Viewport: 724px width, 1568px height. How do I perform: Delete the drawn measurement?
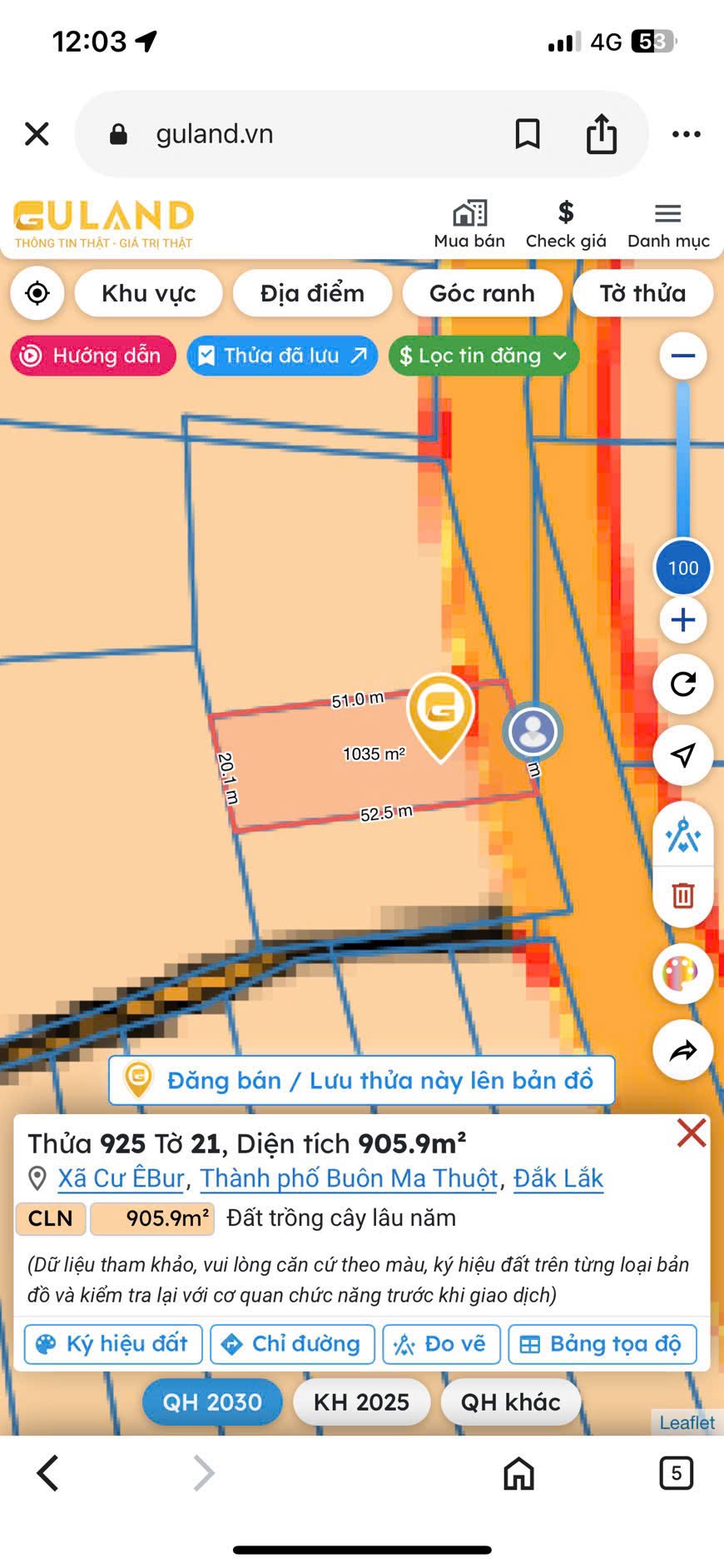pyautogui.click(x=683, y=896)
